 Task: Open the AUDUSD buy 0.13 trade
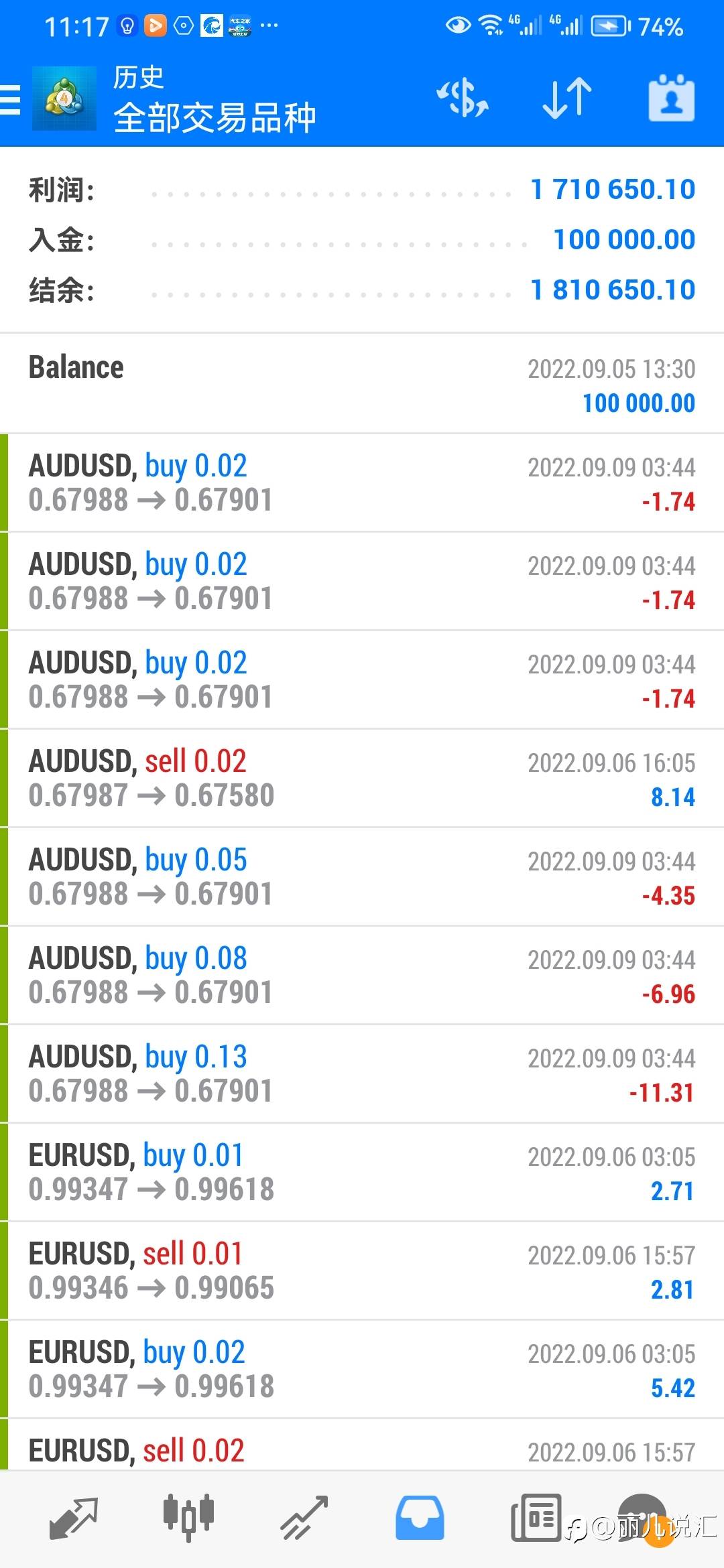click(362, 1074)
